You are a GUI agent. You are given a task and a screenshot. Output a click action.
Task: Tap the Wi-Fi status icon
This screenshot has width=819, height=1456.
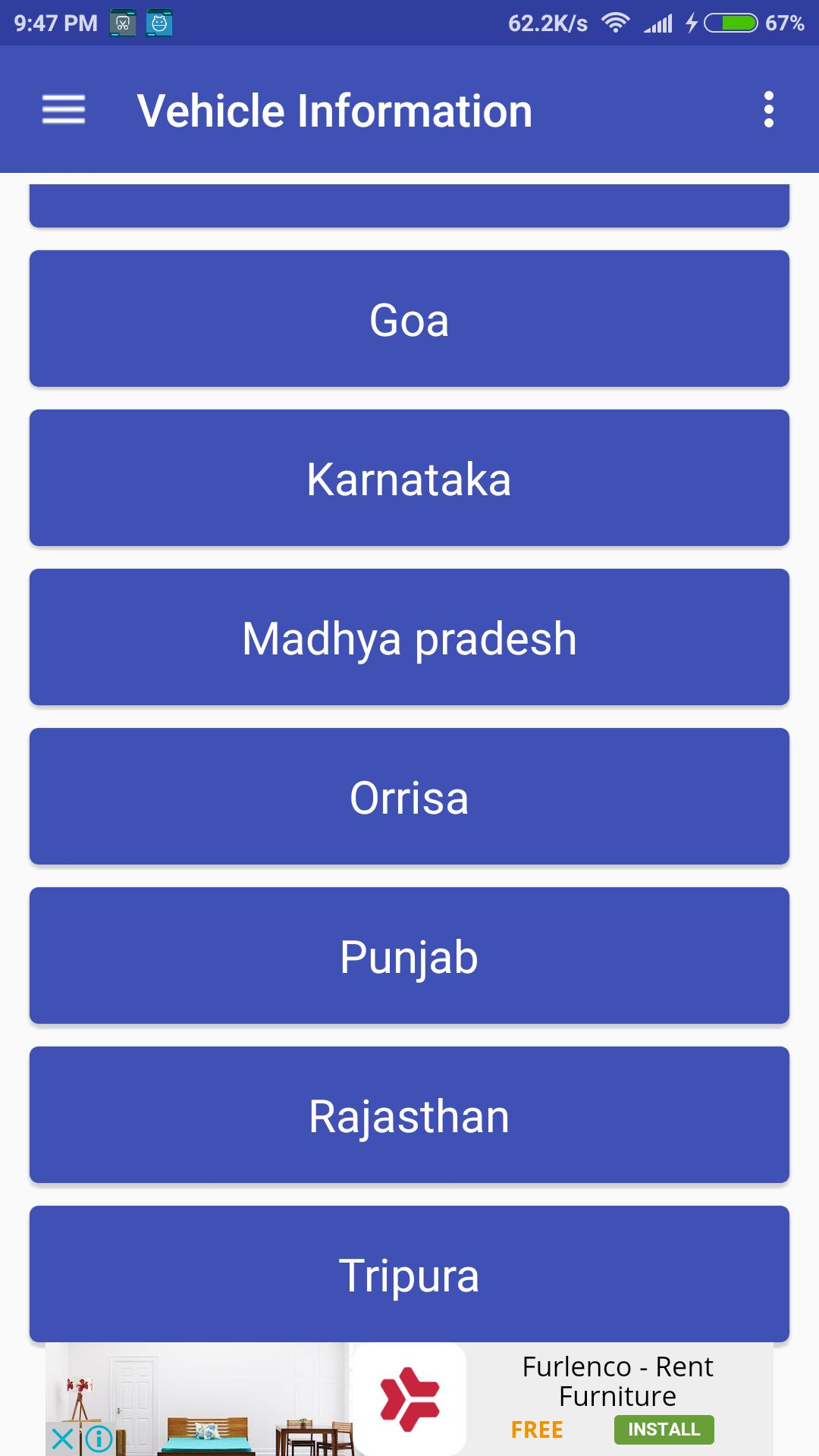pyautogui.click(x=614, y=23)
